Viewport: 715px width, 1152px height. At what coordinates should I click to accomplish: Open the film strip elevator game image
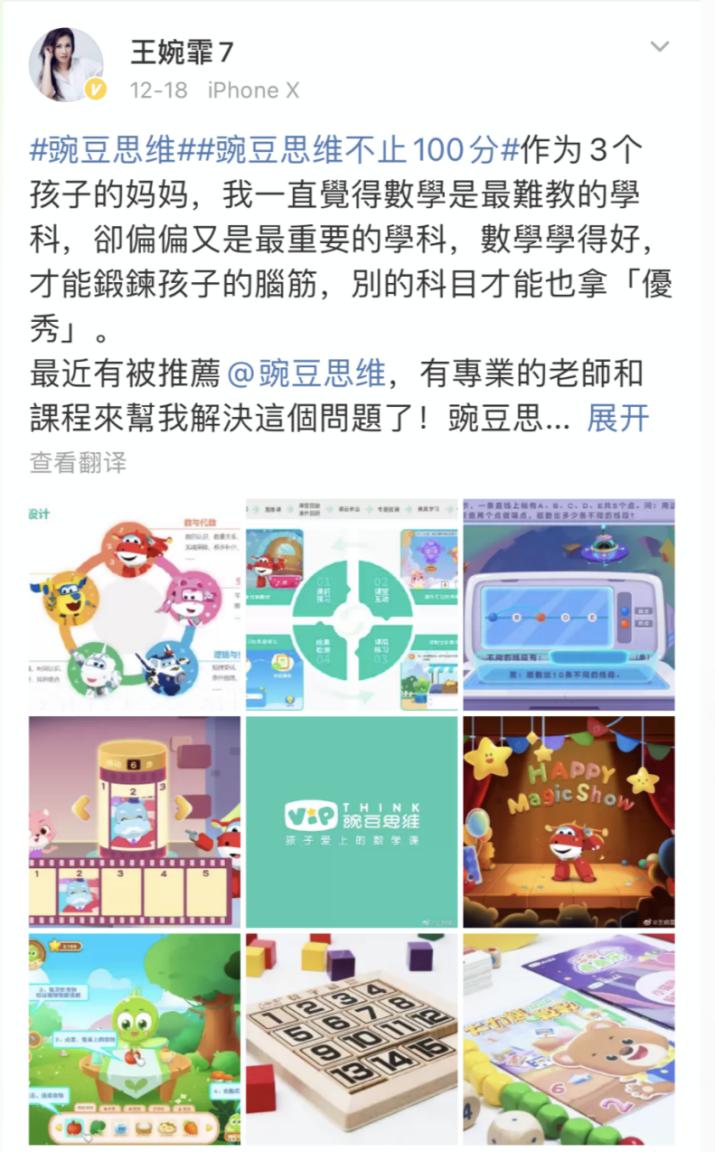[134, 821]
